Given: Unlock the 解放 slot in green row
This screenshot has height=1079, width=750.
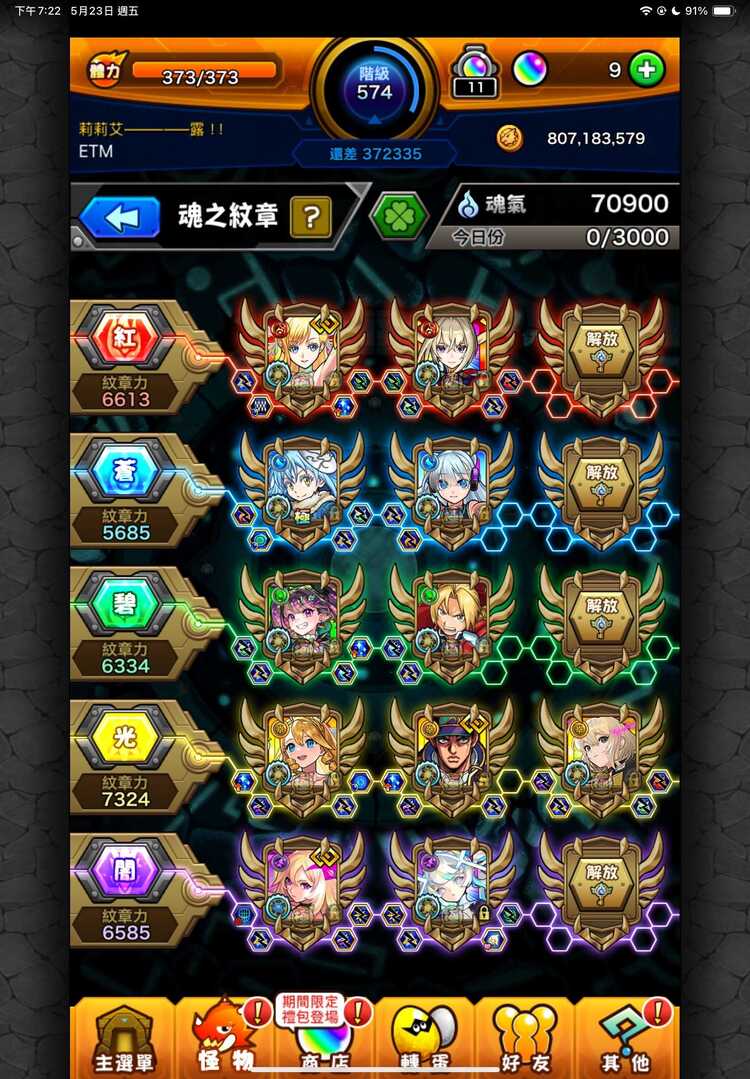Looking at the screenshot, I should (x=601, y=617).
